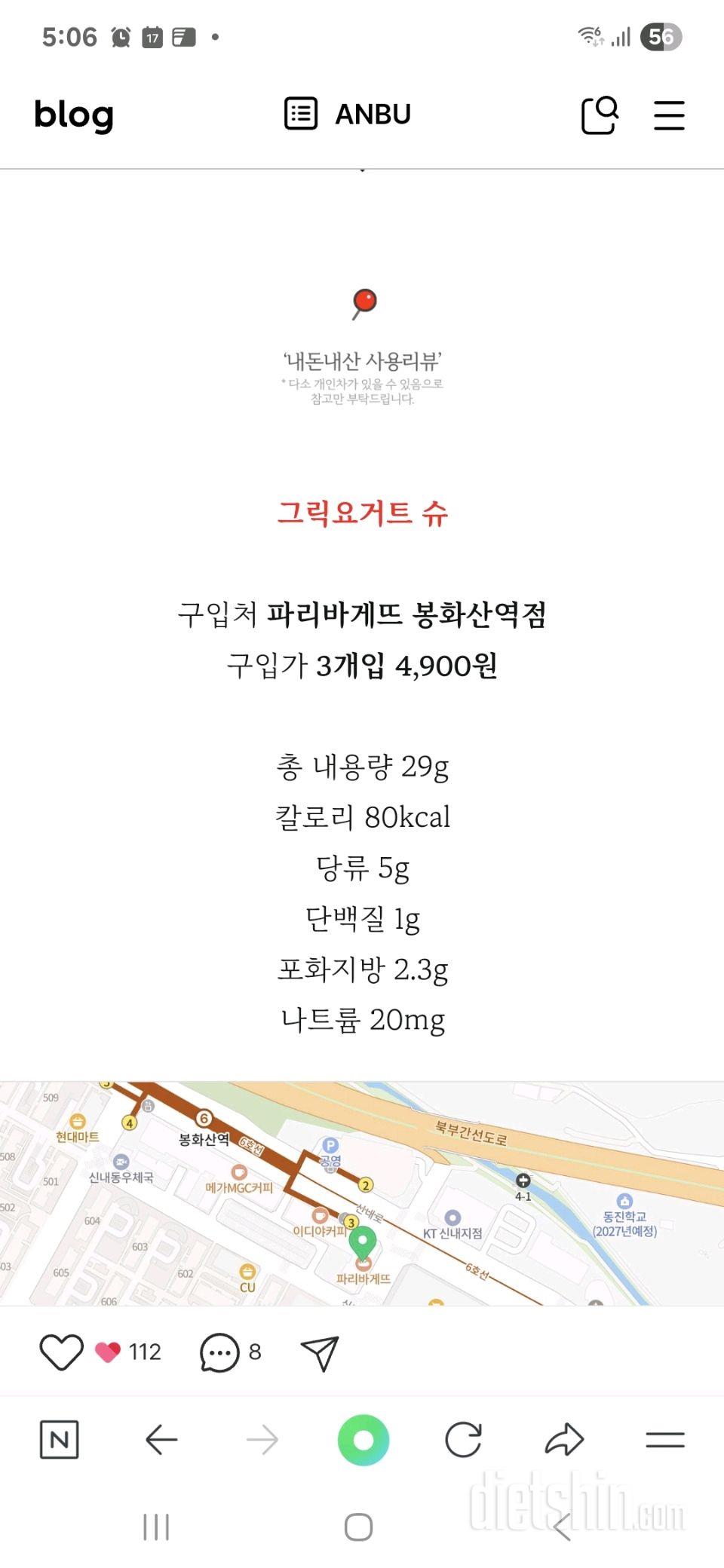Screen dimensions: 724x1568
Task: Open the ANBU post list
Action: point(348,115)
